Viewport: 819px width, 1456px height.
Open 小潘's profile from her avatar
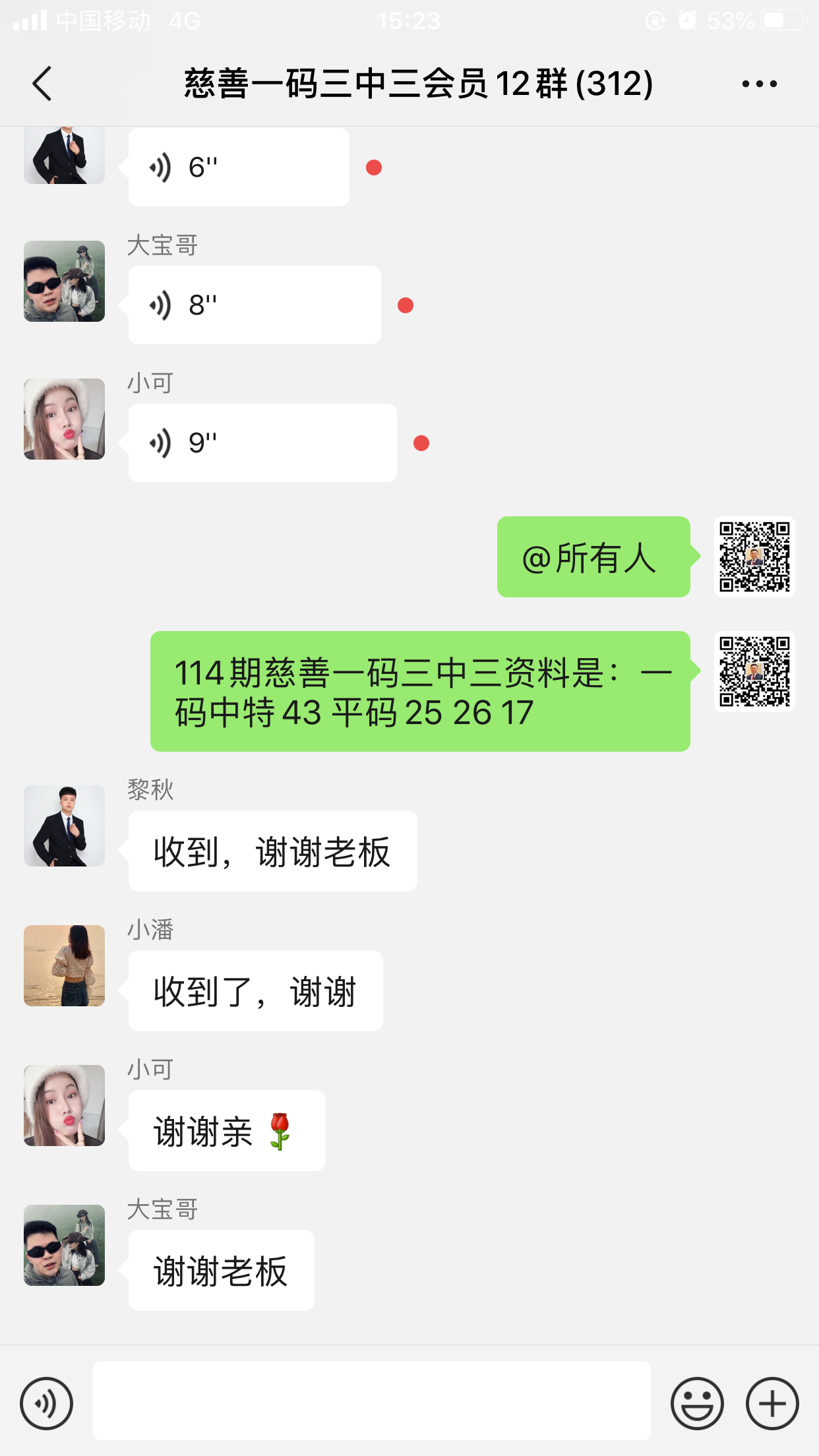64,965
